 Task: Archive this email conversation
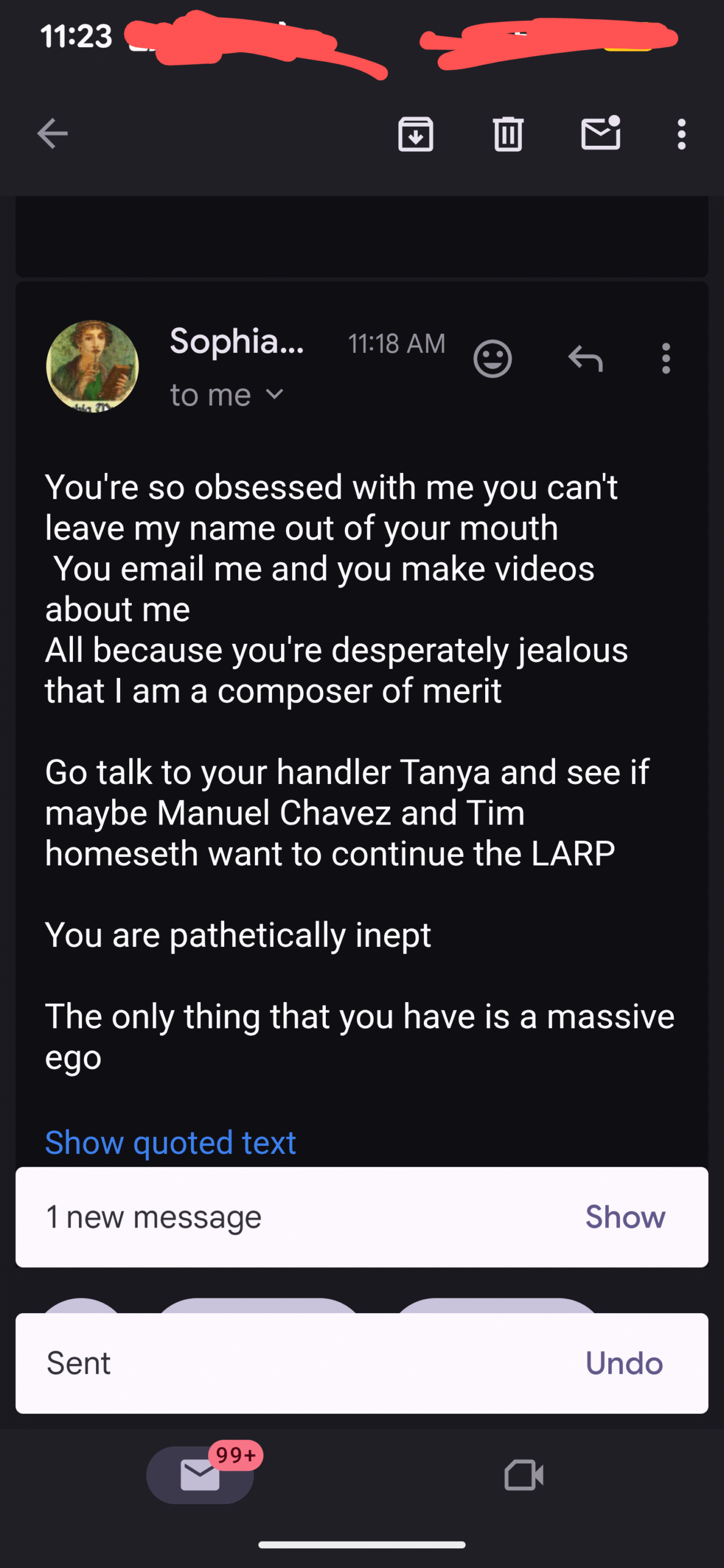(x=416, y=134)
